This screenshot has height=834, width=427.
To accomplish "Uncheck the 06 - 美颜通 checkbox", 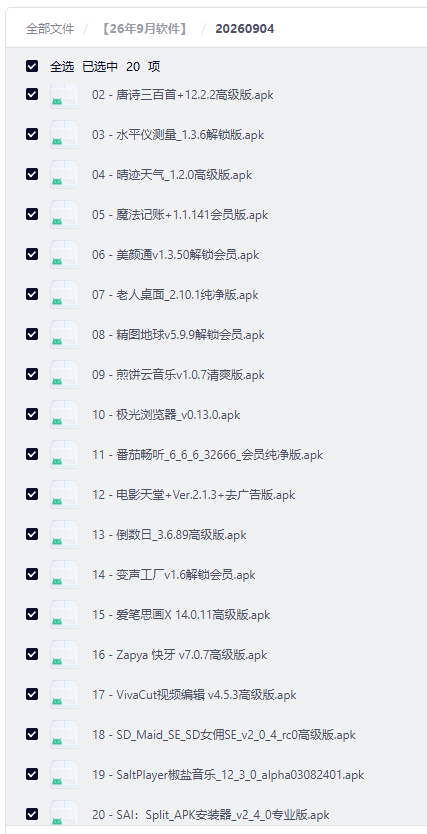I will point(32,254).
